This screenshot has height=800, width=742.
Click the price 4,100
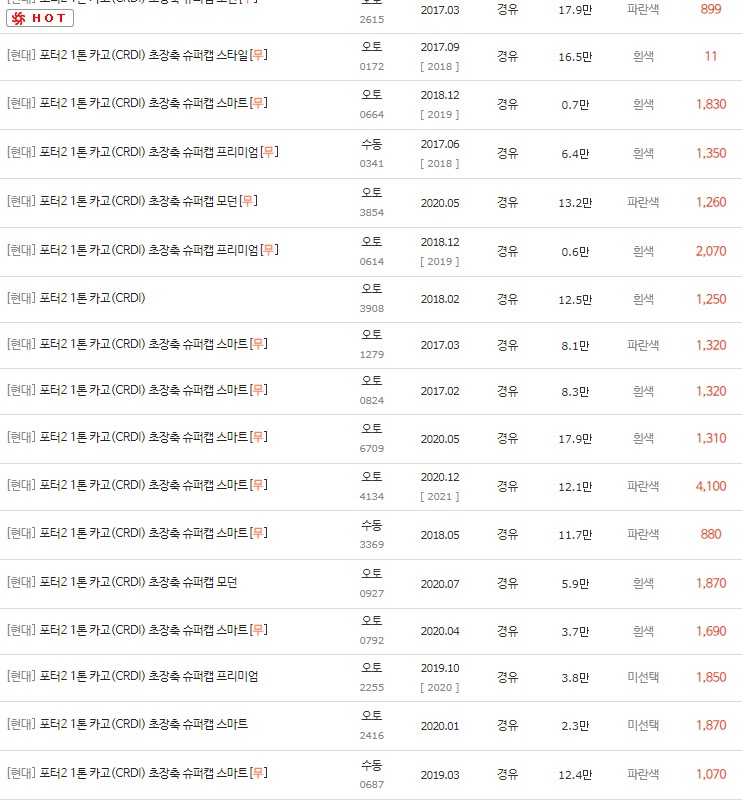[x=712, y=485]
